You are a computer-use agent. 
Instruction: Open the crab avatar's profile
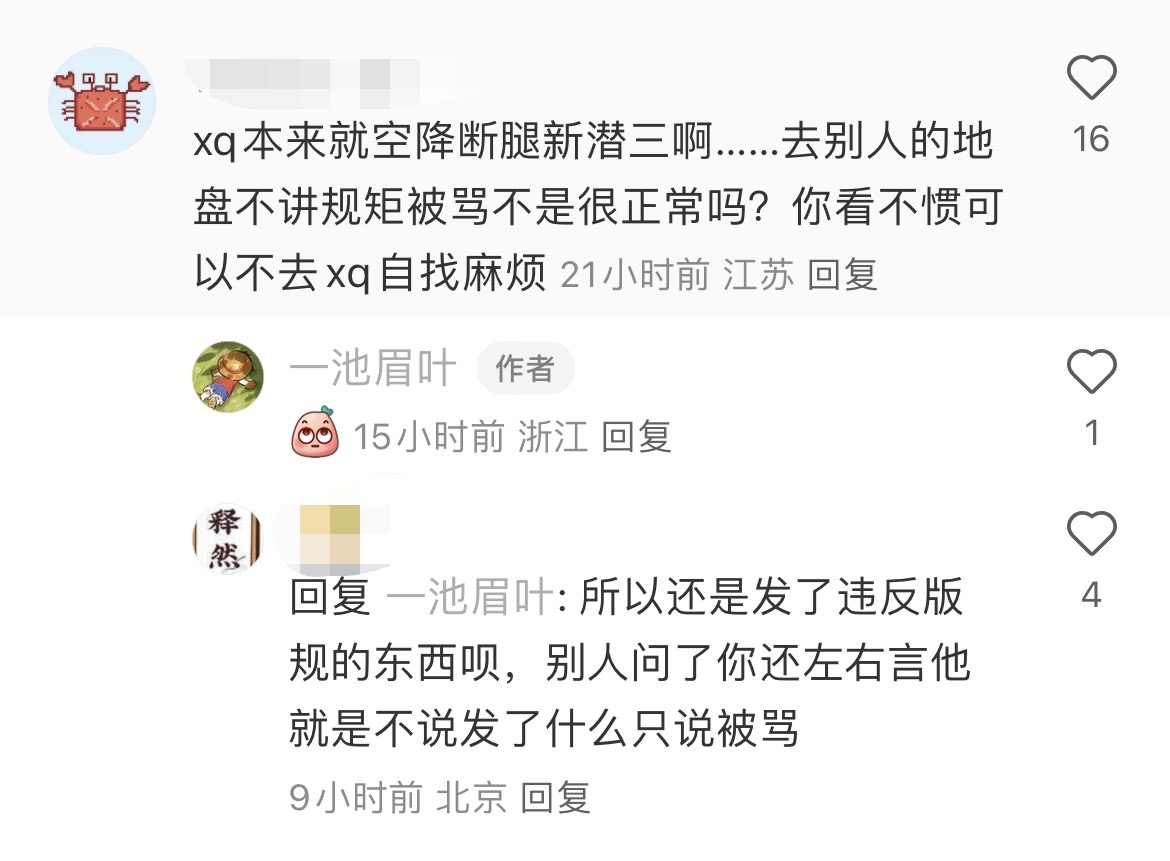coord(102,100)
